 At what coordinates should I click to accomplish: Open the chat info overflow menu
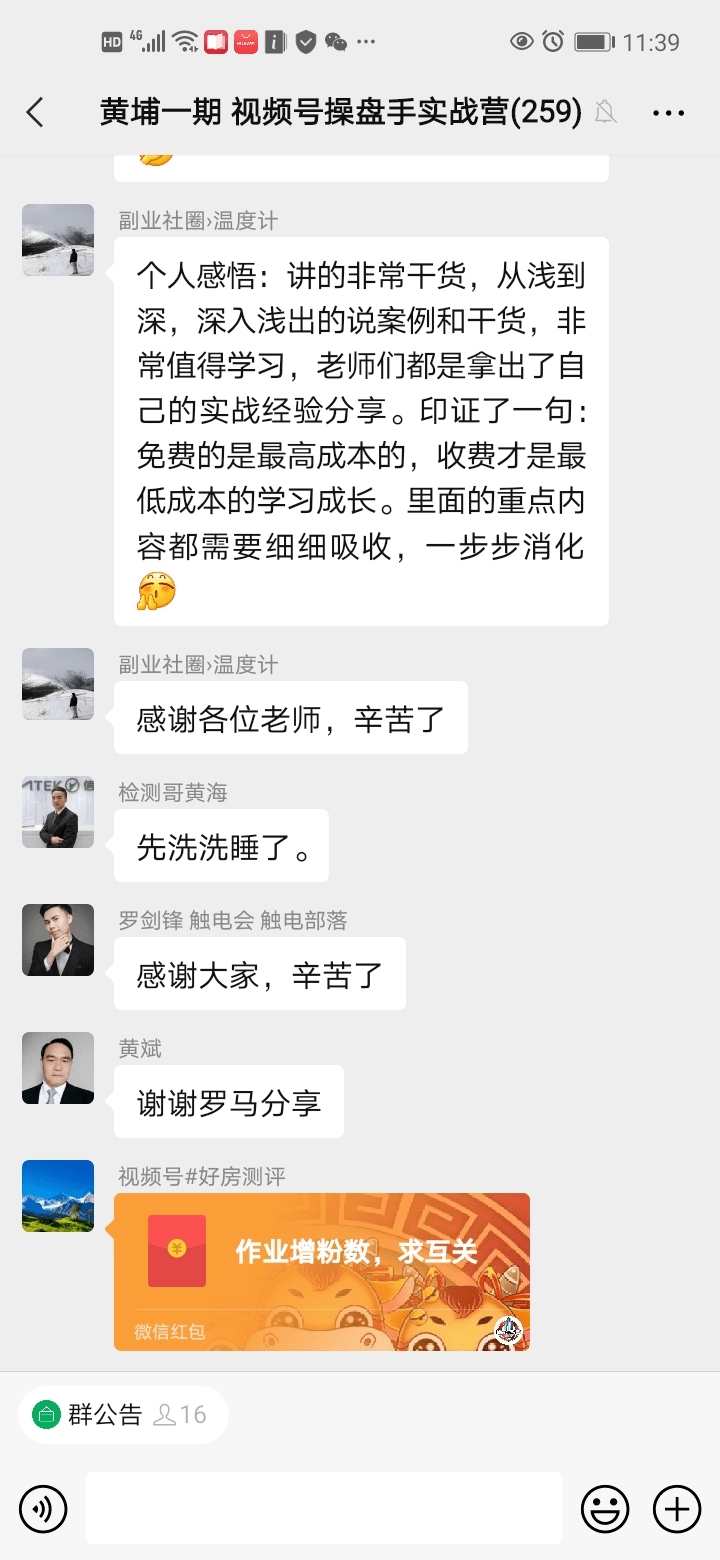(668, 113)
